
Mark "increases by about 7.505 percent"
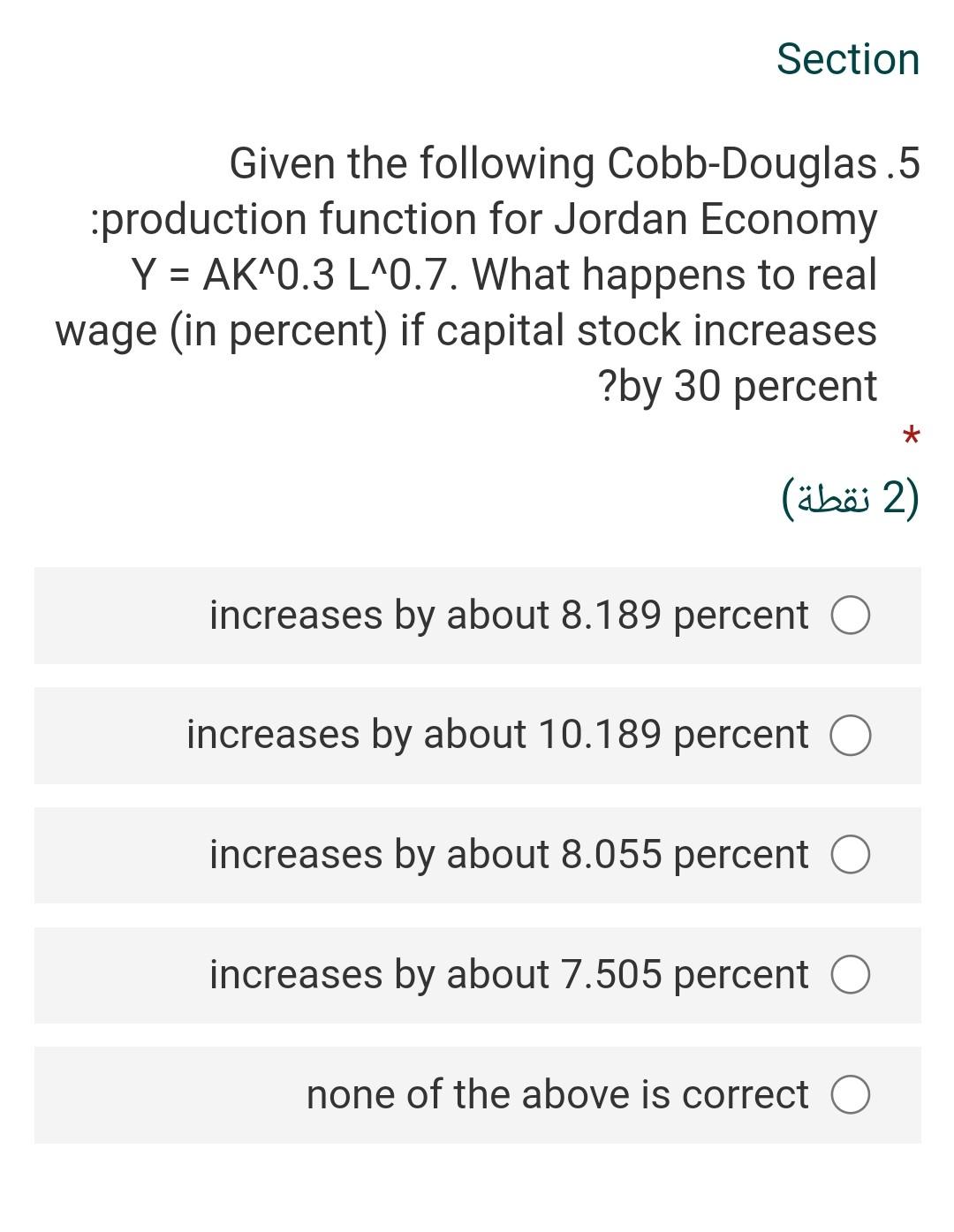(851, 975)
